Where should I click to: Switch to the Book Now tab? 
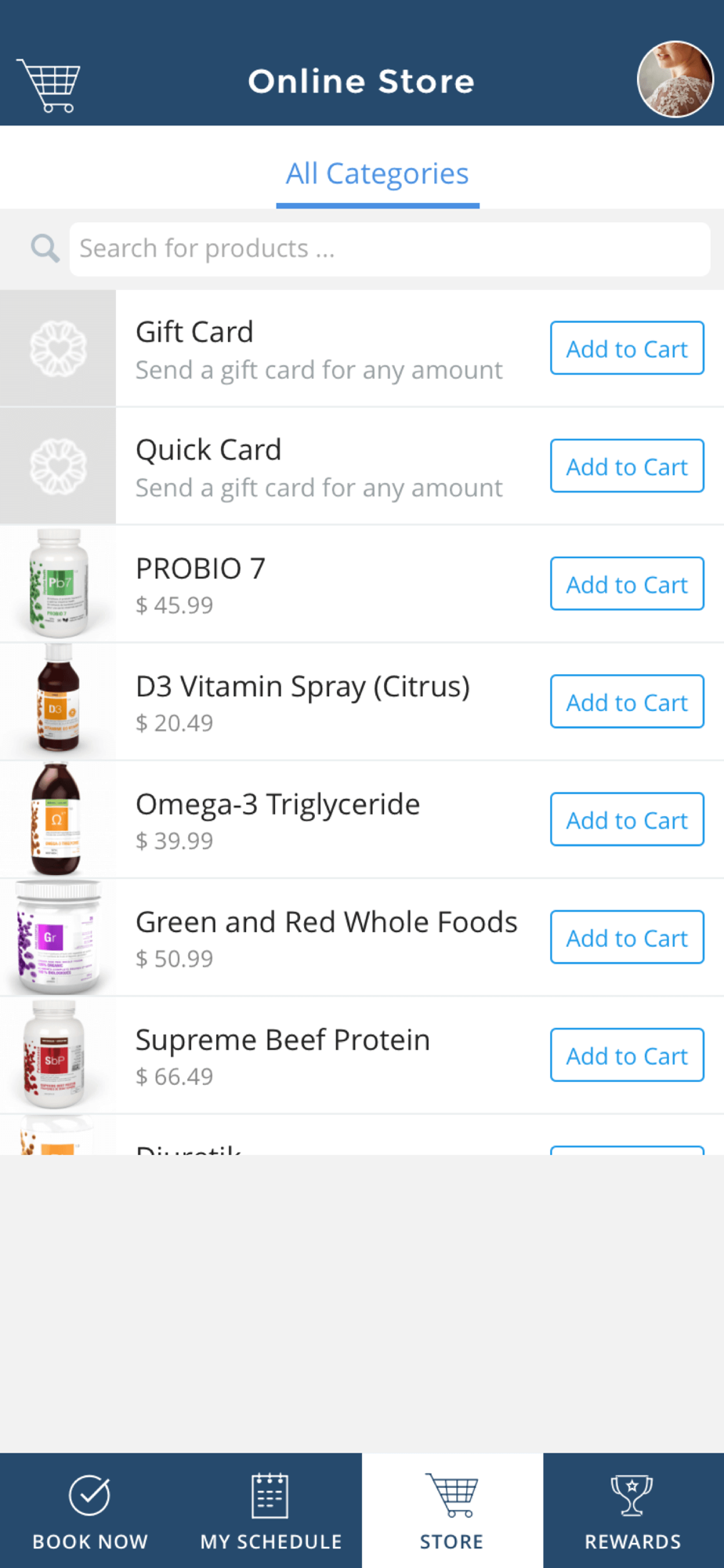click(x=90, y=1511)
